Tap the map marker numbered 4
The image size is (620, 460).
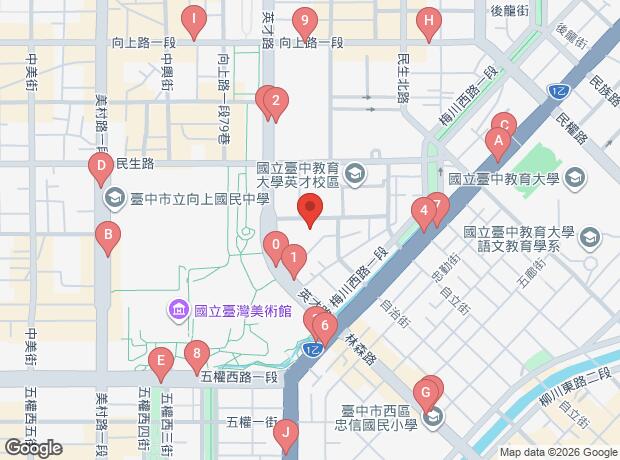(424, 210)
